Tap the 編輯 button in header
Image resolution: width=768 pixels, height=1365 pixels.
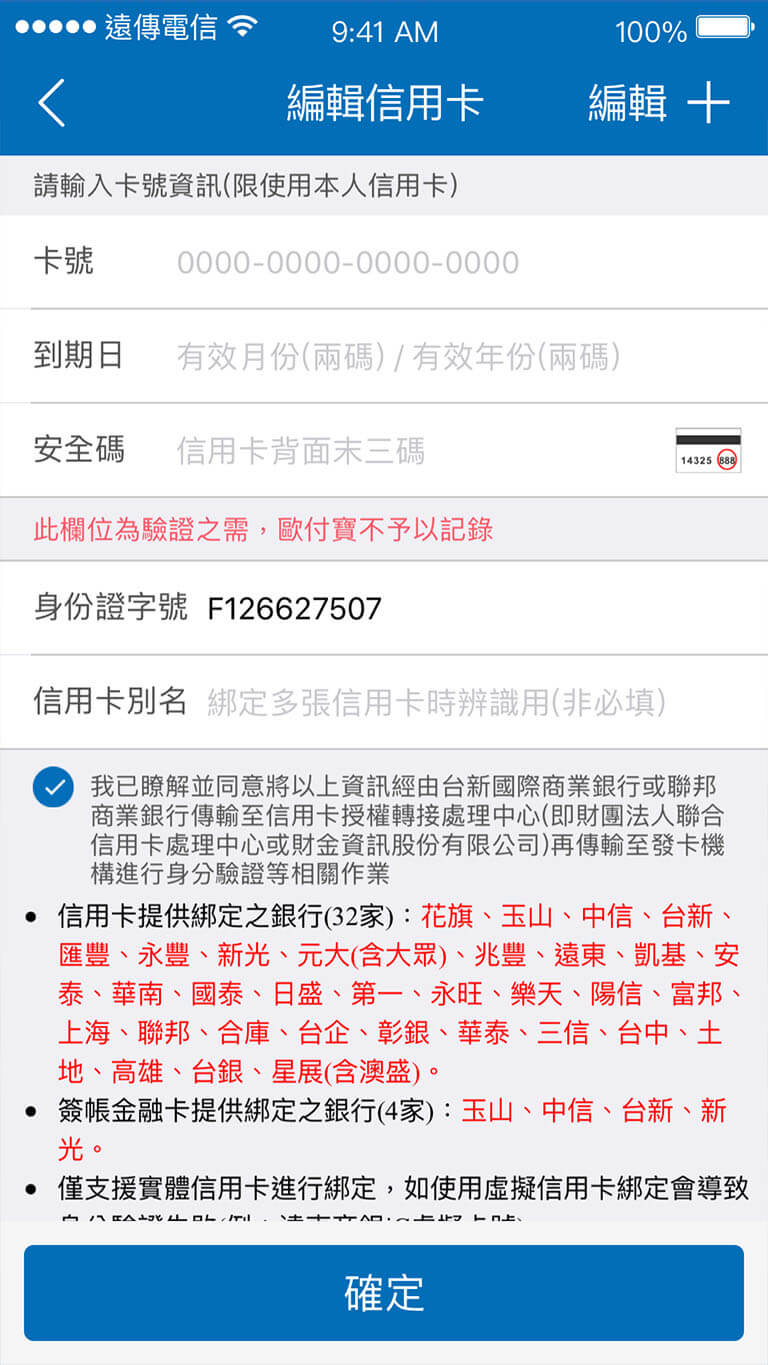click(627, 102)
